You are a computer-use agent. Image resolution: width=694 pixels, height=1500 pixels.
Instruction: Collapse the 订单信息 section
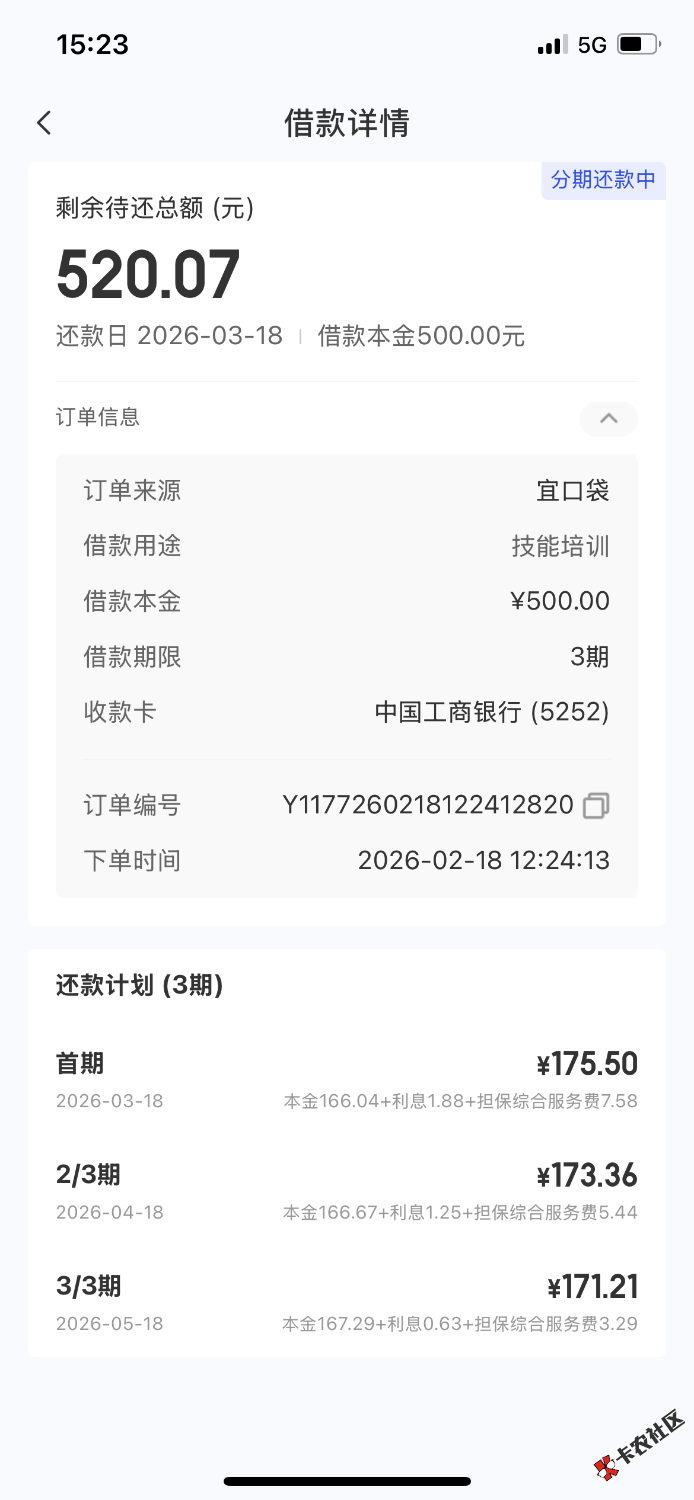tap(608, 418)
